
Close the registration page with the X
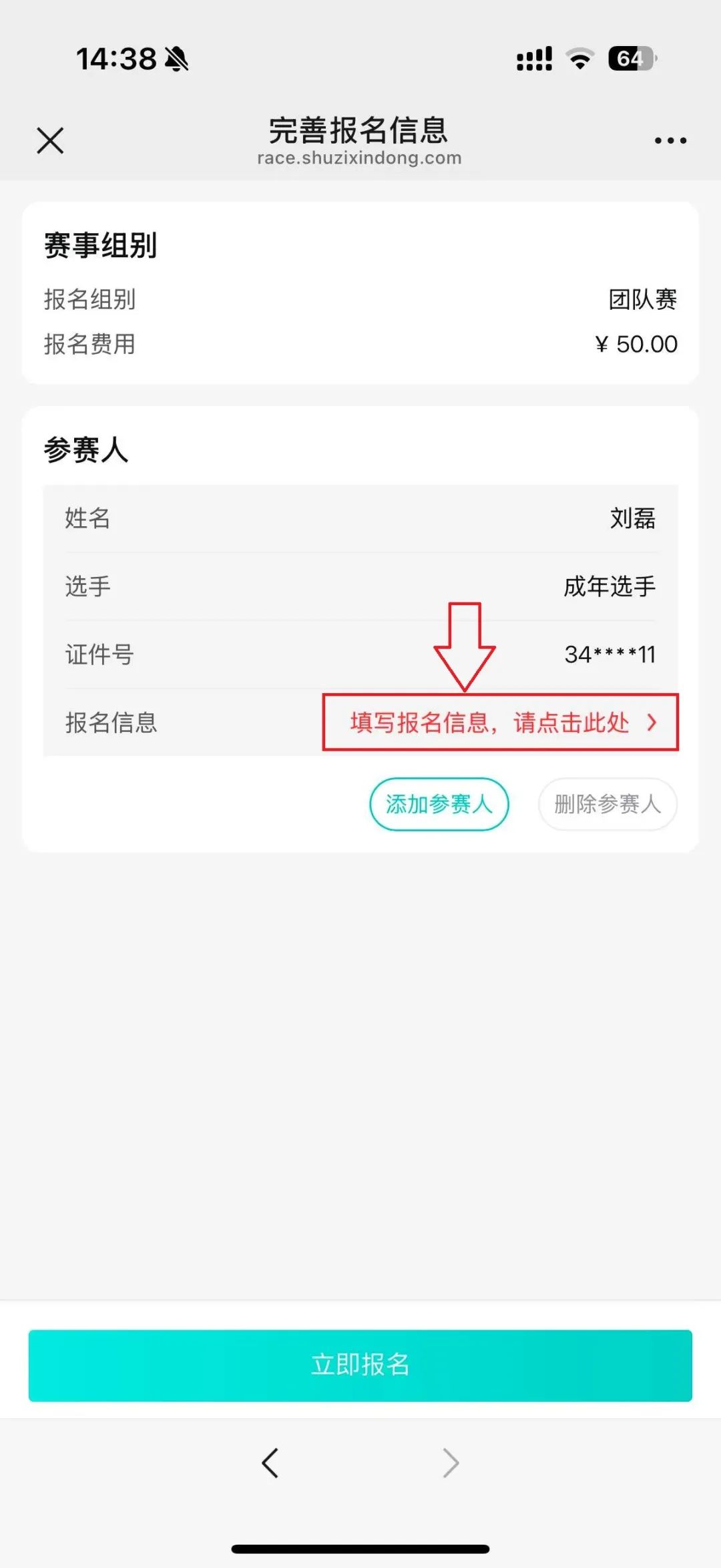click(x=50, y=141)
